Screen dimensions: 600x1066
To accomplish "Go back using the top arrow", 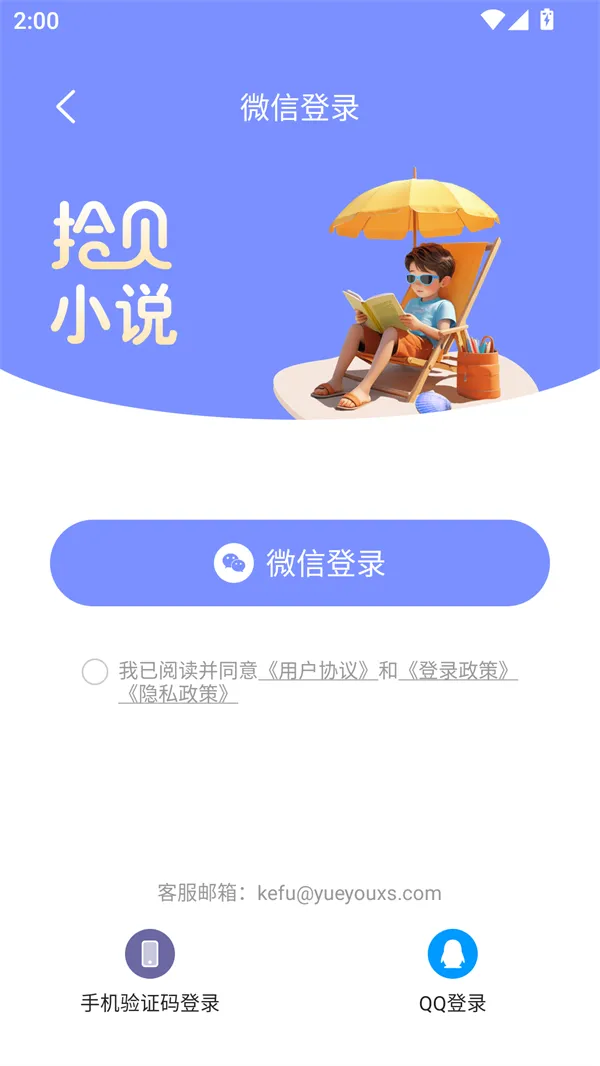I will pos(66,107).
